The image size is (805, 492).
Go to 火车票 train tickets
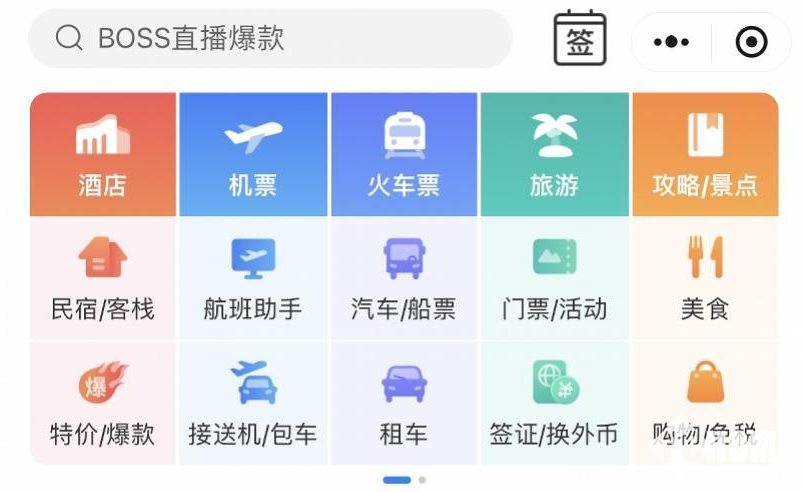pos(404,155)
